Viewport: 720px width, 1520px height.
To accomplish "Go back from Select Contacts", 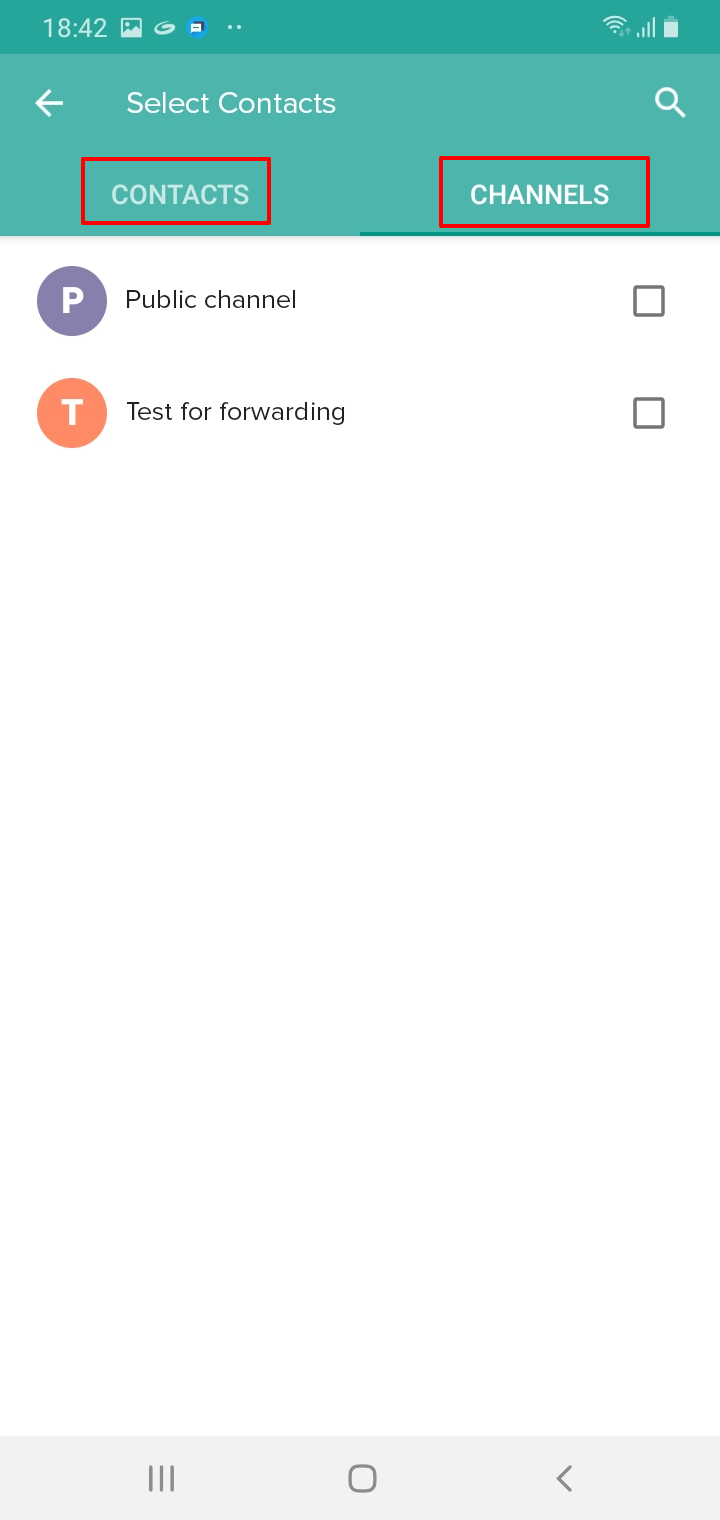I will 49,103.
